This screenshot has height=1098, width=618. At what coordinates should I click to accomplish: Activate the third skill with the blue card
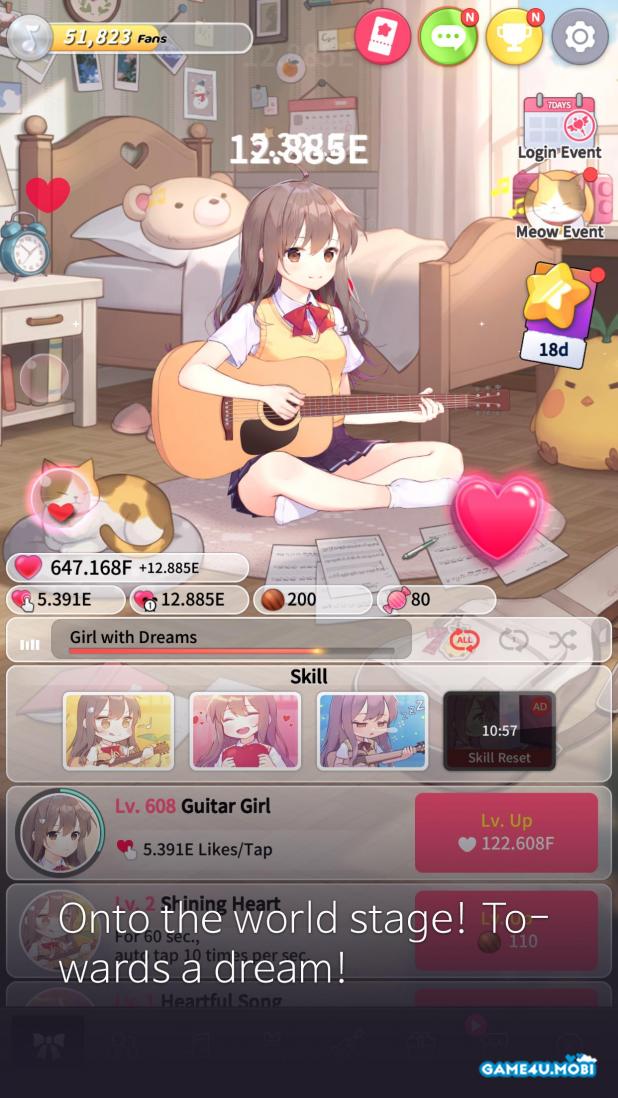372,731
